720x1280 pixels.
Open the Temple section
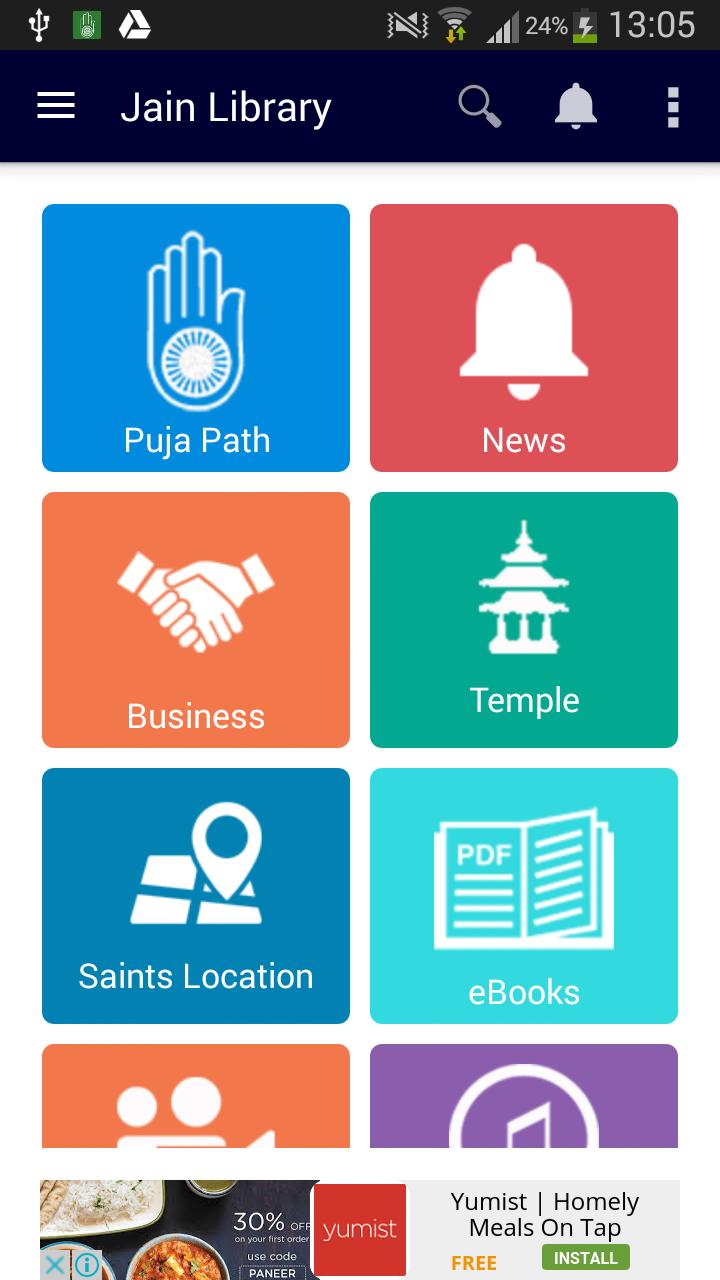pyautogui.click(x=524, y=620)
